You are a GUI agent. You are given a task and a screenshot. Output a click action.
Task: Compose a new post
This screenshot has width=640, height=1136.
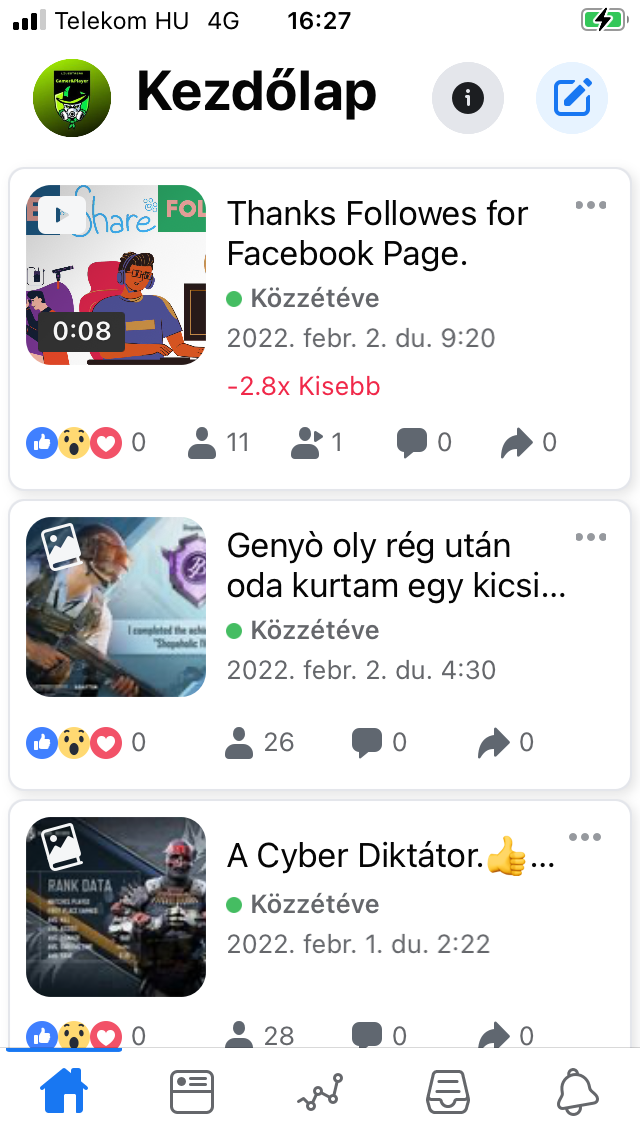pyautogui.click(x=572, y=98)
